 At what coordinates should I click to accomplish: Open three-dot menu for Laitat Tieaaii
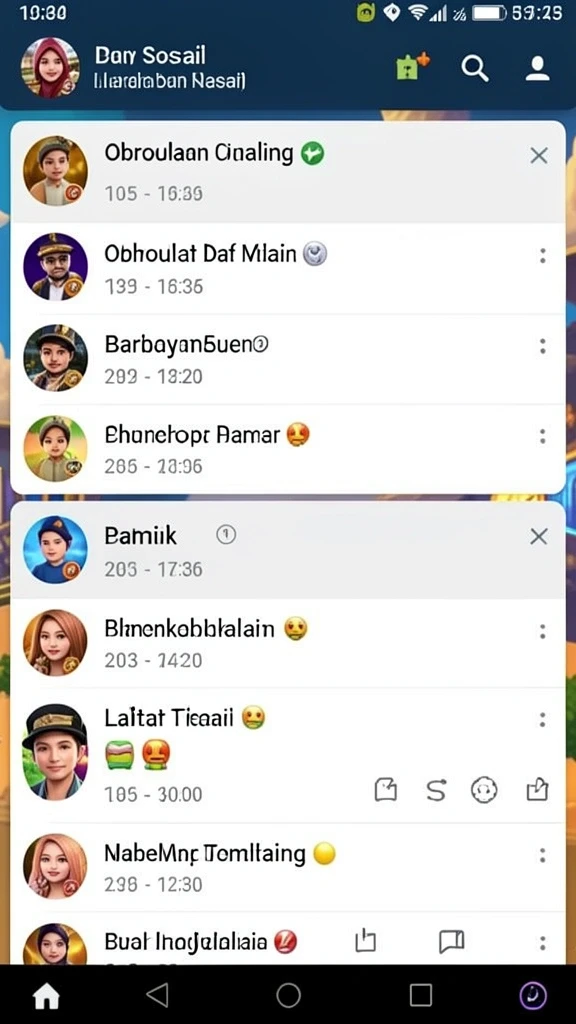[x=543, y=720]
